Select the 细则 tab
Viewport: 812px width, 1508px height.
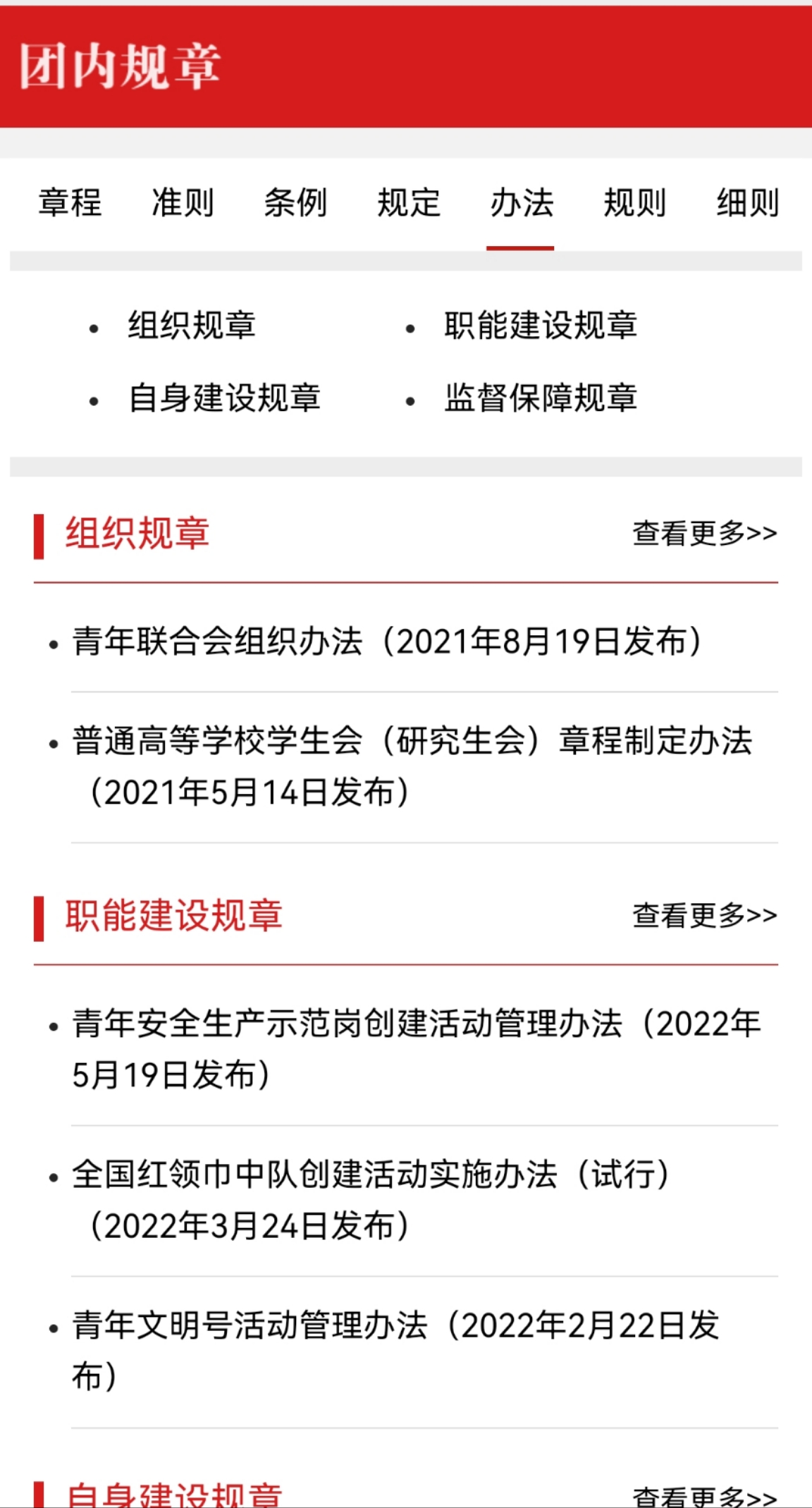click(x=748, y=203)
